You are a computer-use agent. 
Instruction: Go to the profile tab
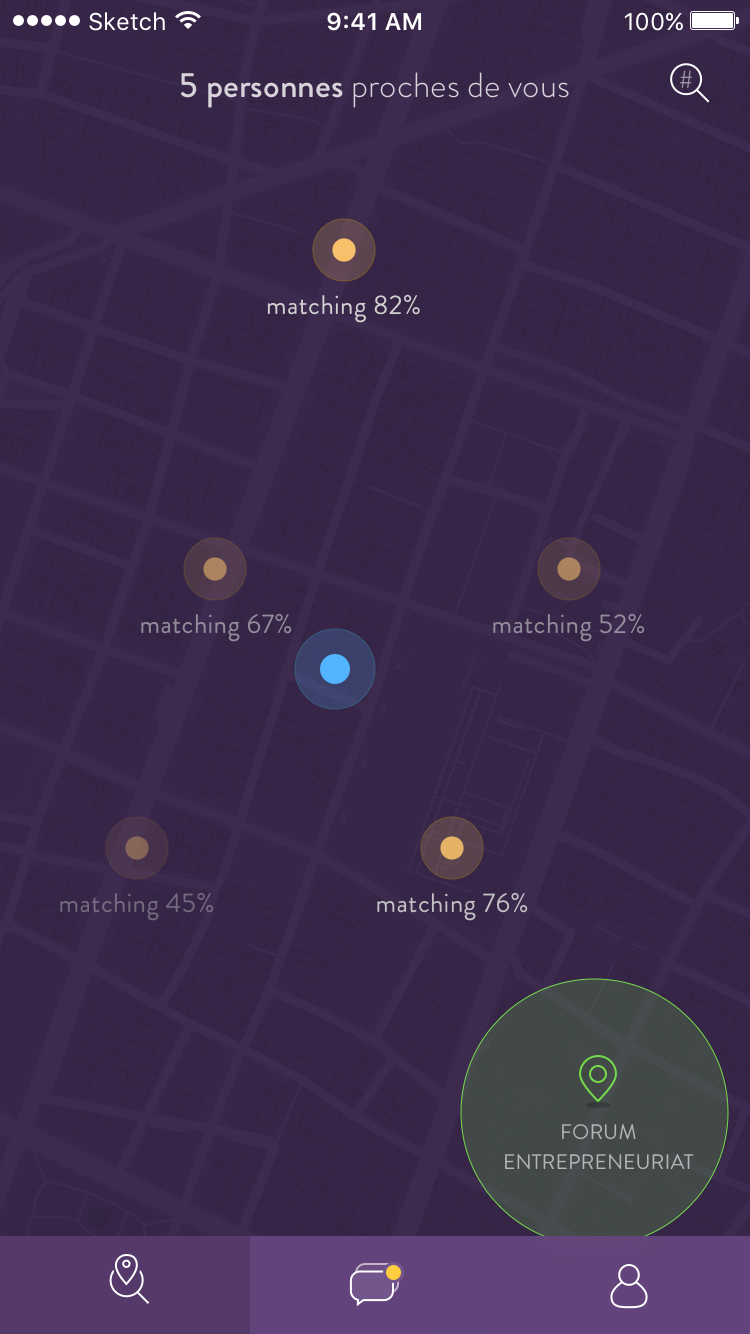point(628,1285)
